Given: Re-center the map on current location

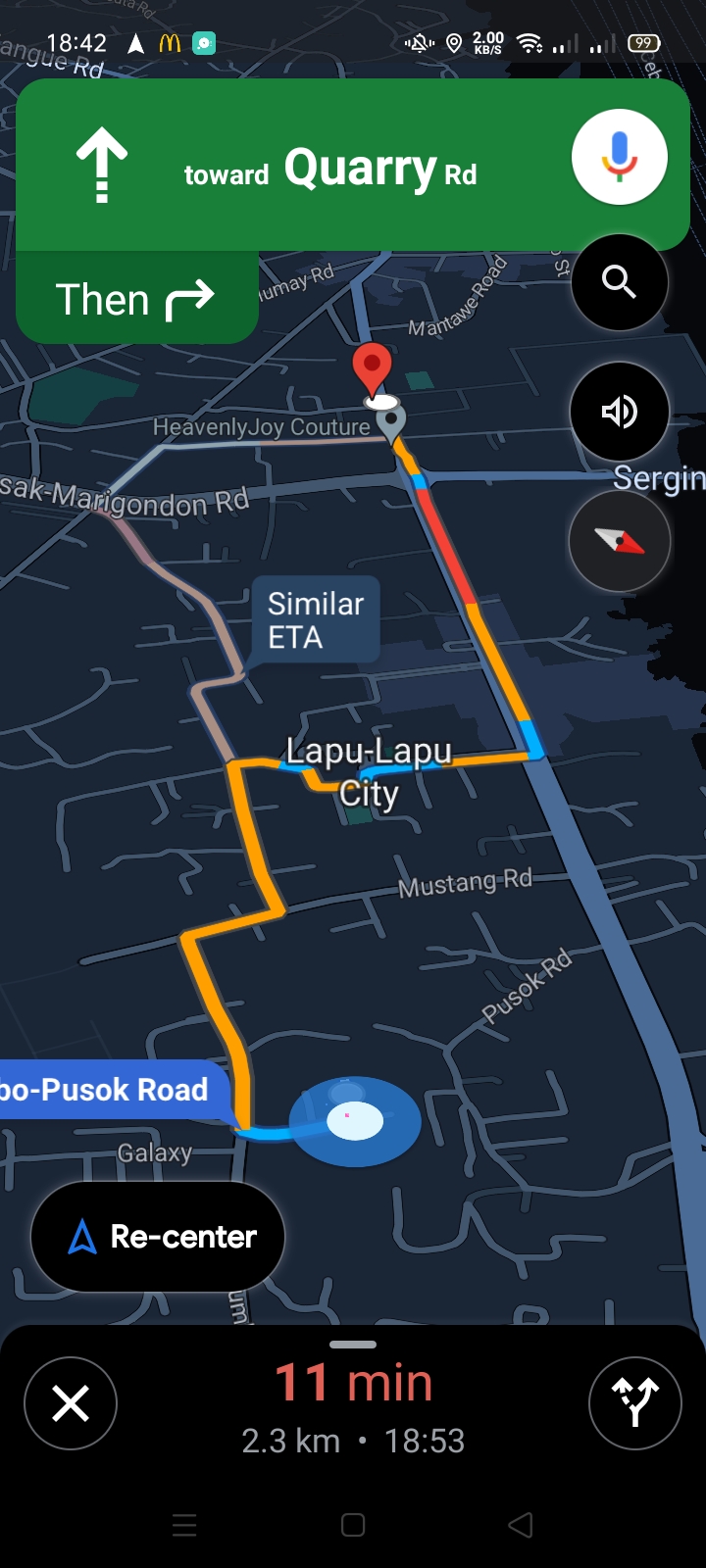Looking at the screenshot, I should coord(158,1237).
